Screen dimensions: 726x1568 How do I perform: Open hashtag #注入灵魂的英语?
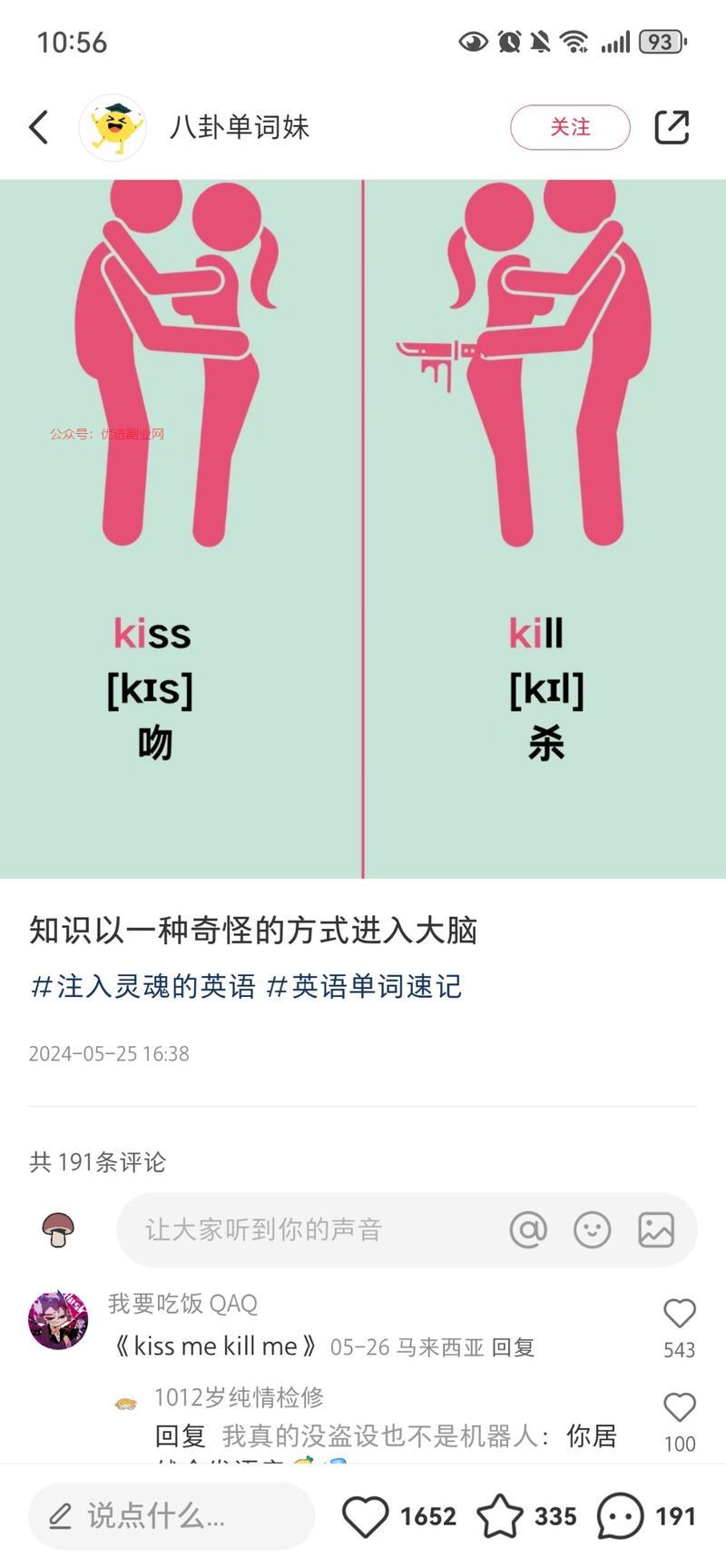[x=143, y=986]
